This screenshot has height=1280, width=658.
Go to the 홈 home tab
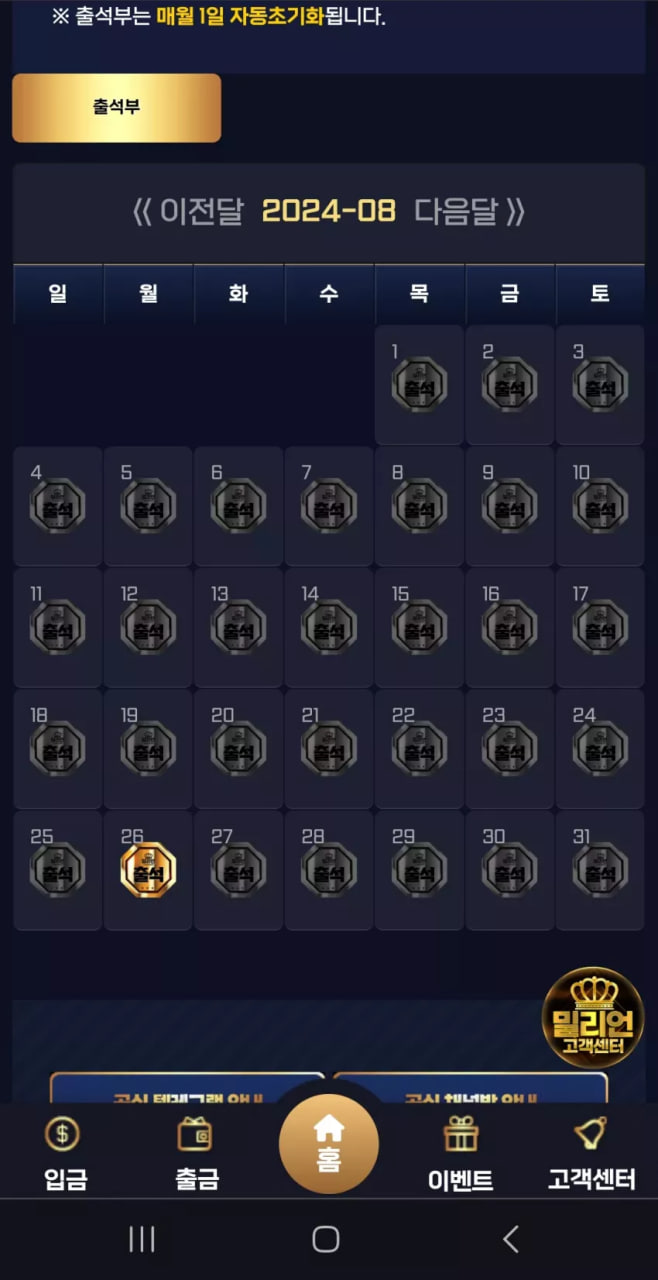[328, 1144]
